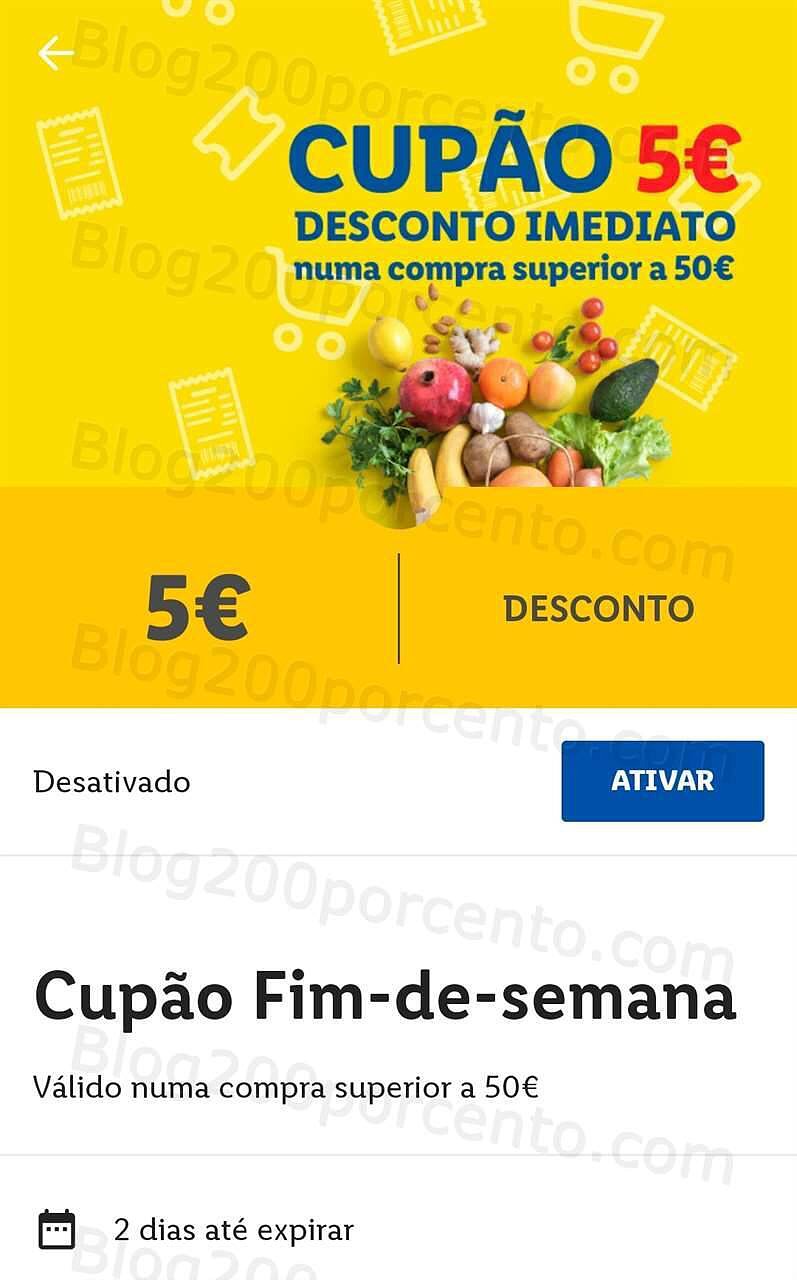Activate the coupon with ATIVAR button
Viewport: 797px width, 1280px height.
(x=662, y=782)
